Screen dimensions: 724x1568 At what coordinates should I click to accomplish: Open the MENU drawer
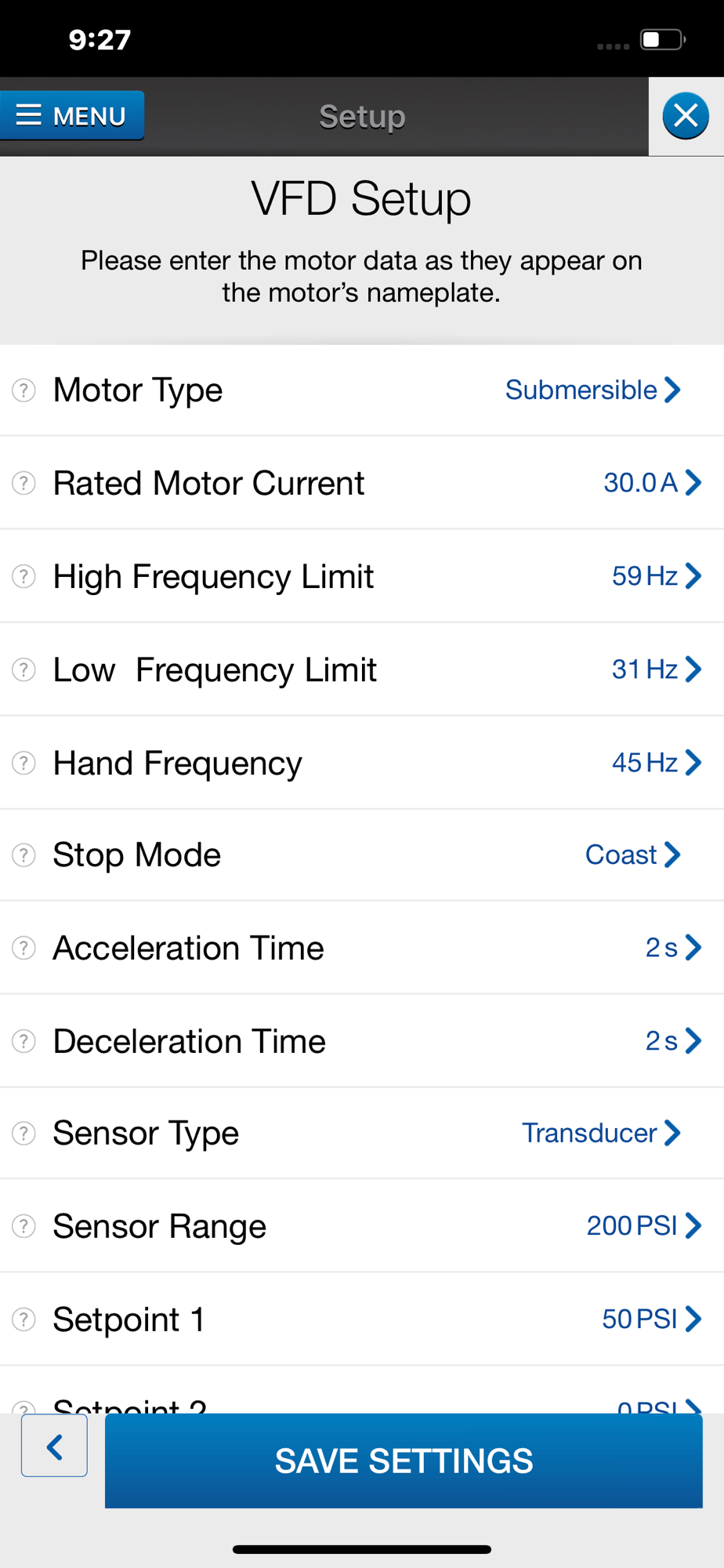pos(72,115)
